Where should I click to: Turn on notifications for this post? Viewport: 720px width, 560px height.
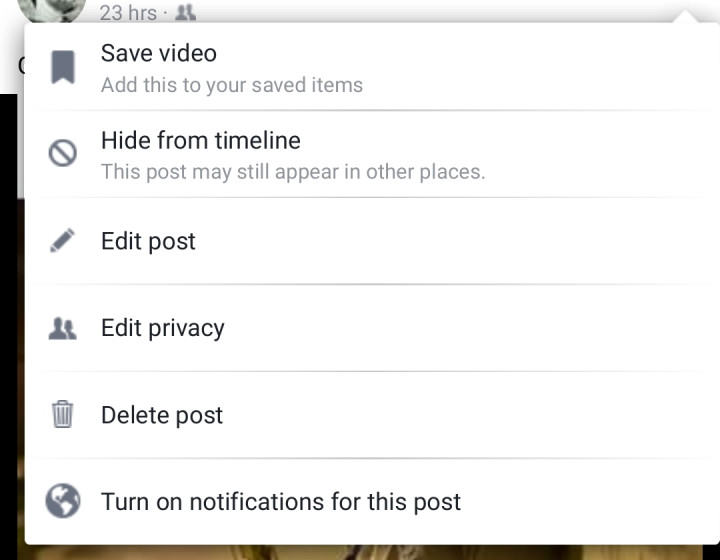281,501
